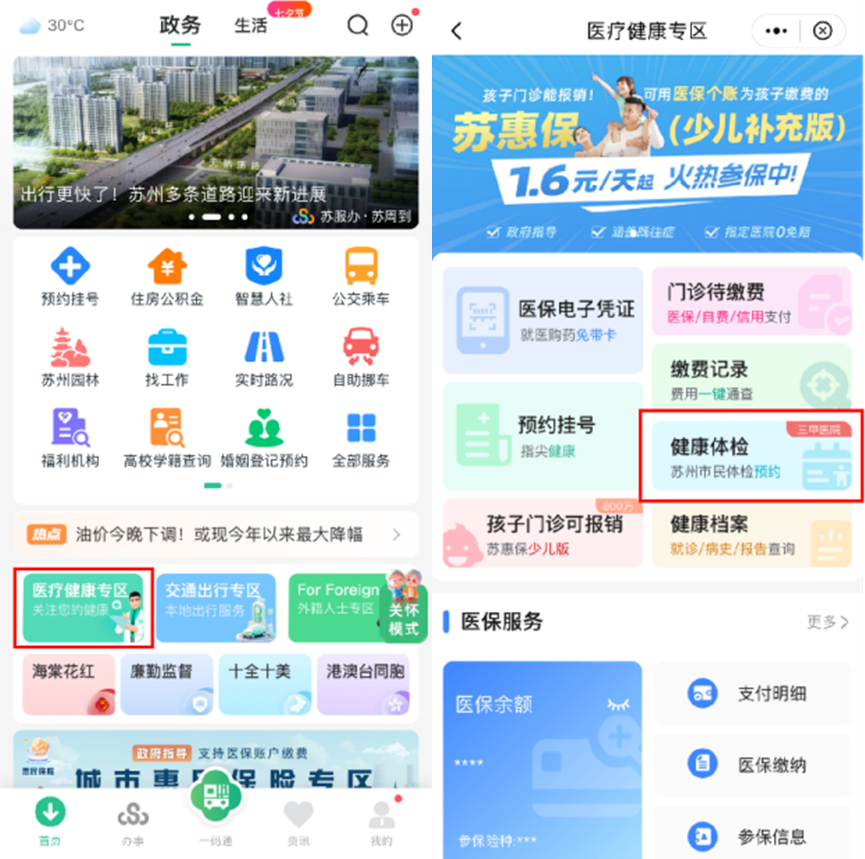Switch to the 办事 bottom tab

click(x=133, y=822)
